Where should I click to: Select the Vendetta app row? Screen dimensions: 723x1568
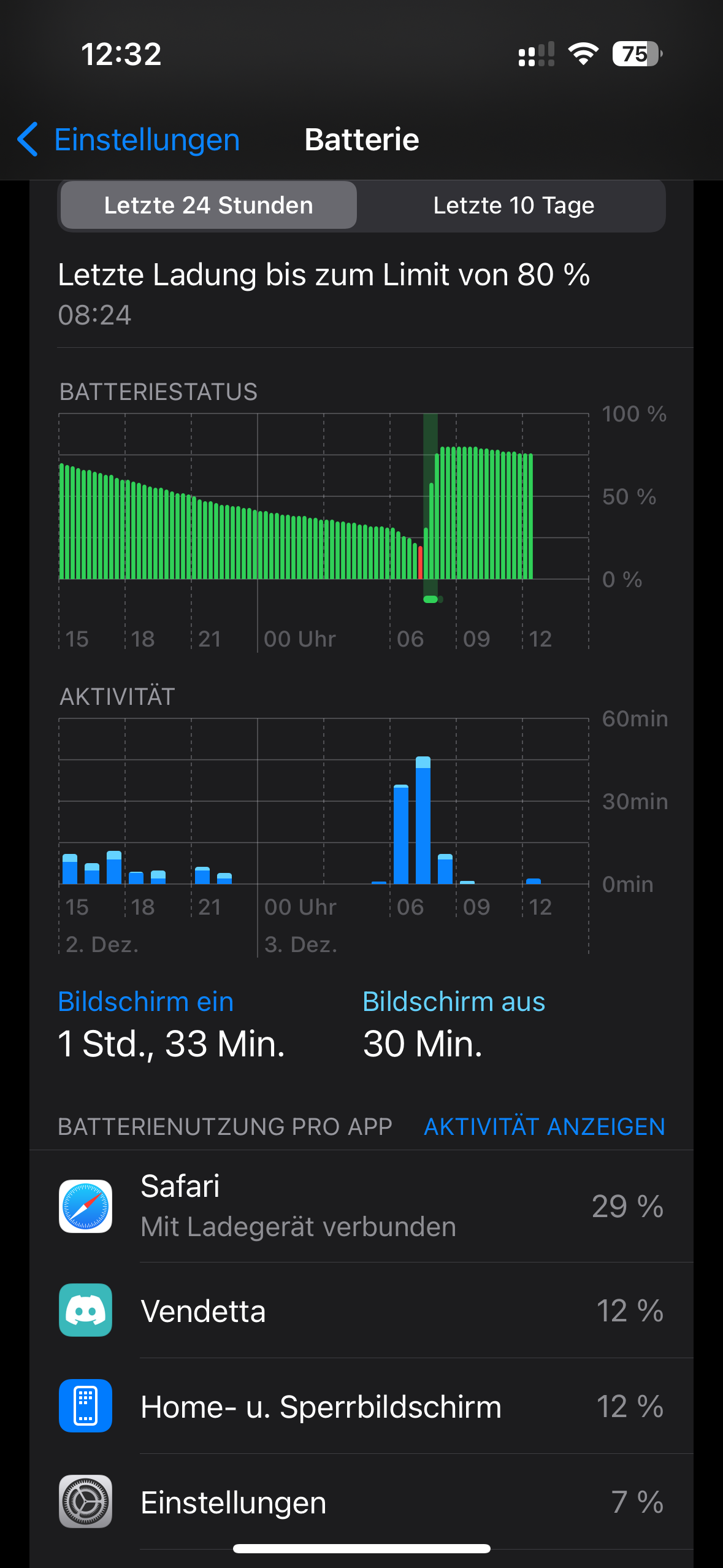[362, 1311]
